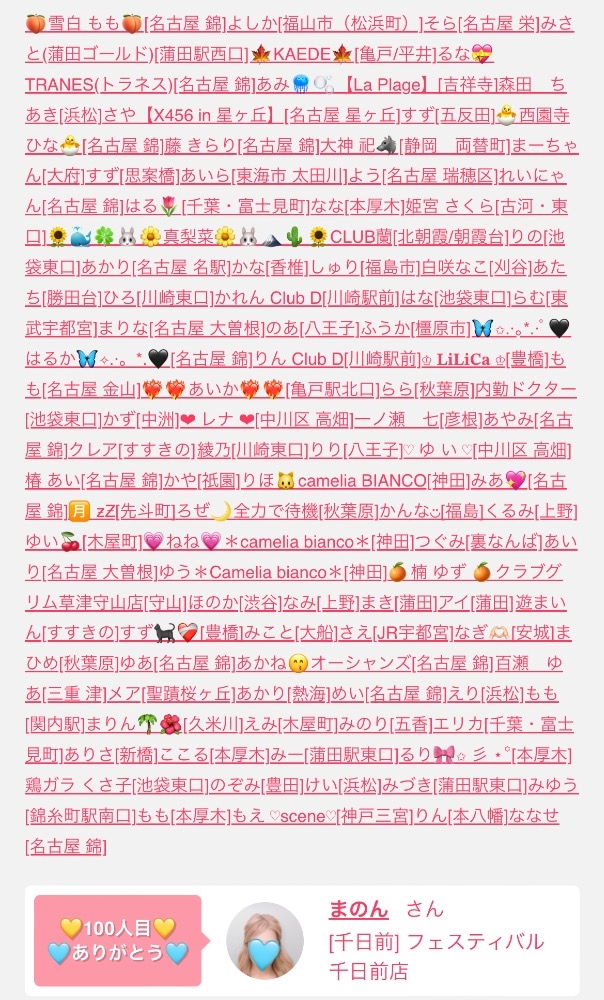This screenshot has height=1000, width=604.
Task: Tap まのん's profile photo
Action: click(x=265, y=941)
